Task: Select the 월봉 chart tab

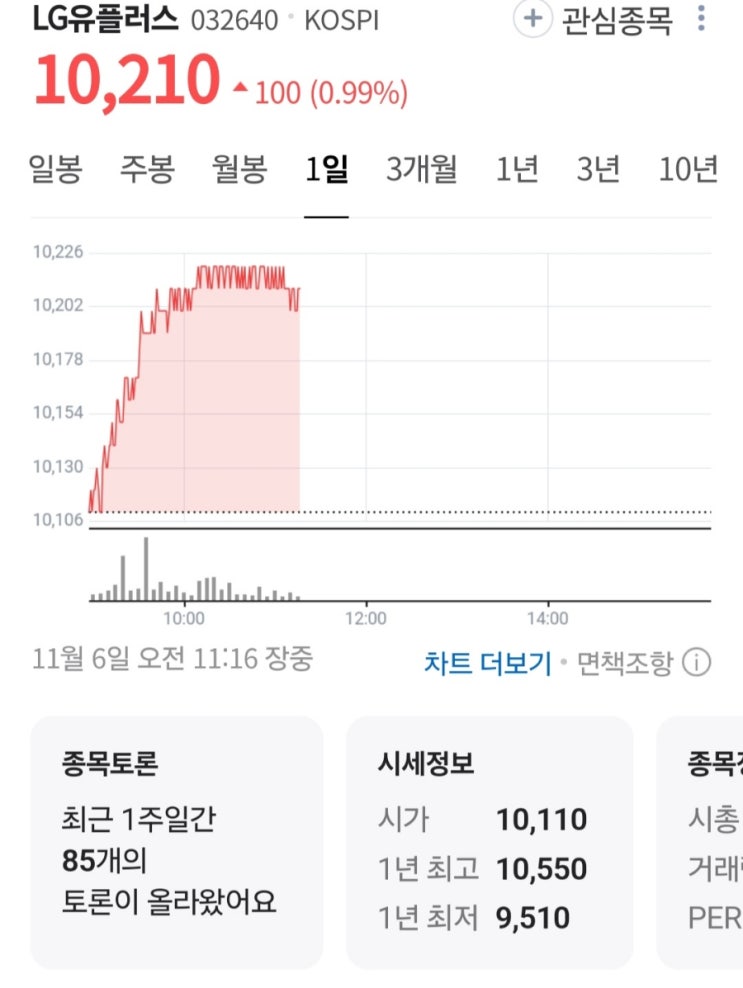Action: click(x=239, y=169)
